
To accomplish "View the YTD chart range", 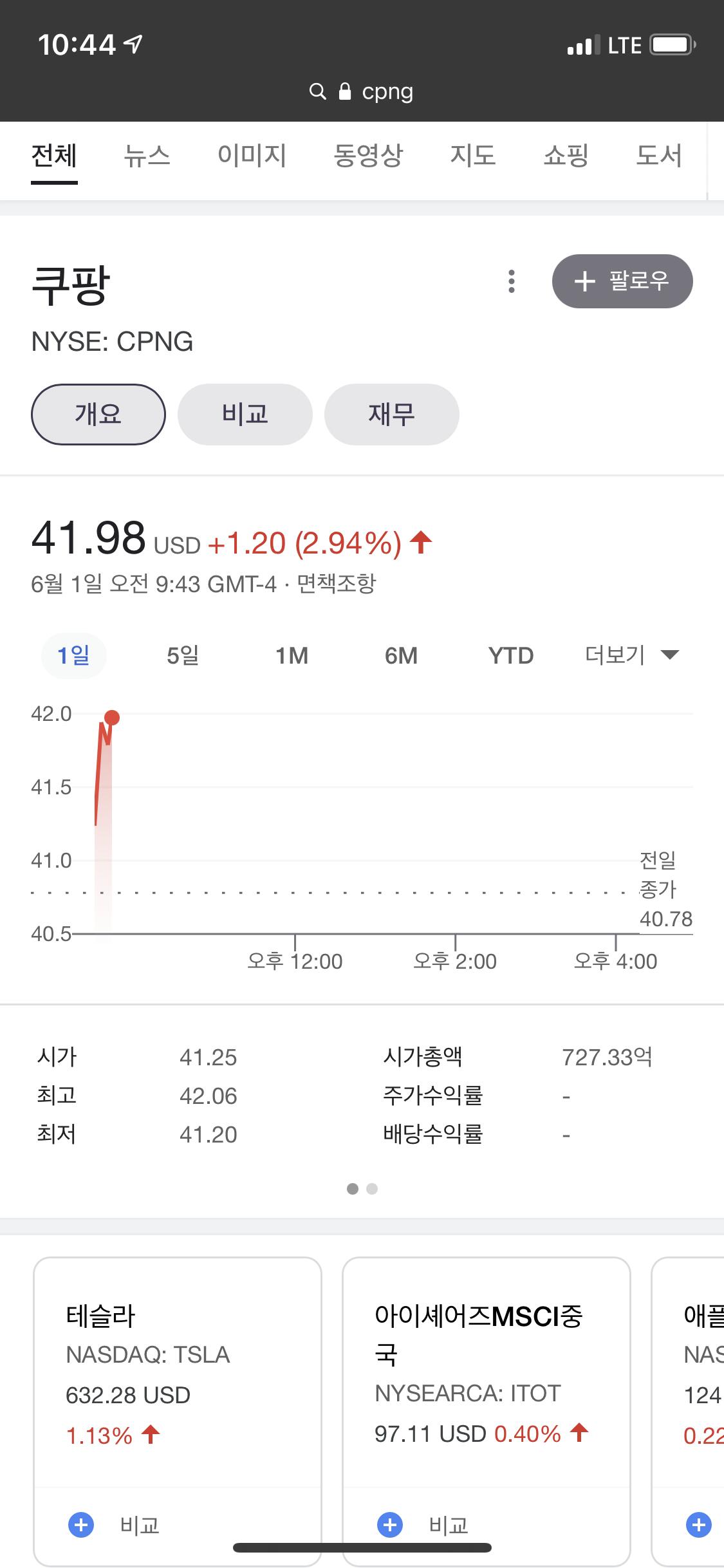I will click(511, 656).
